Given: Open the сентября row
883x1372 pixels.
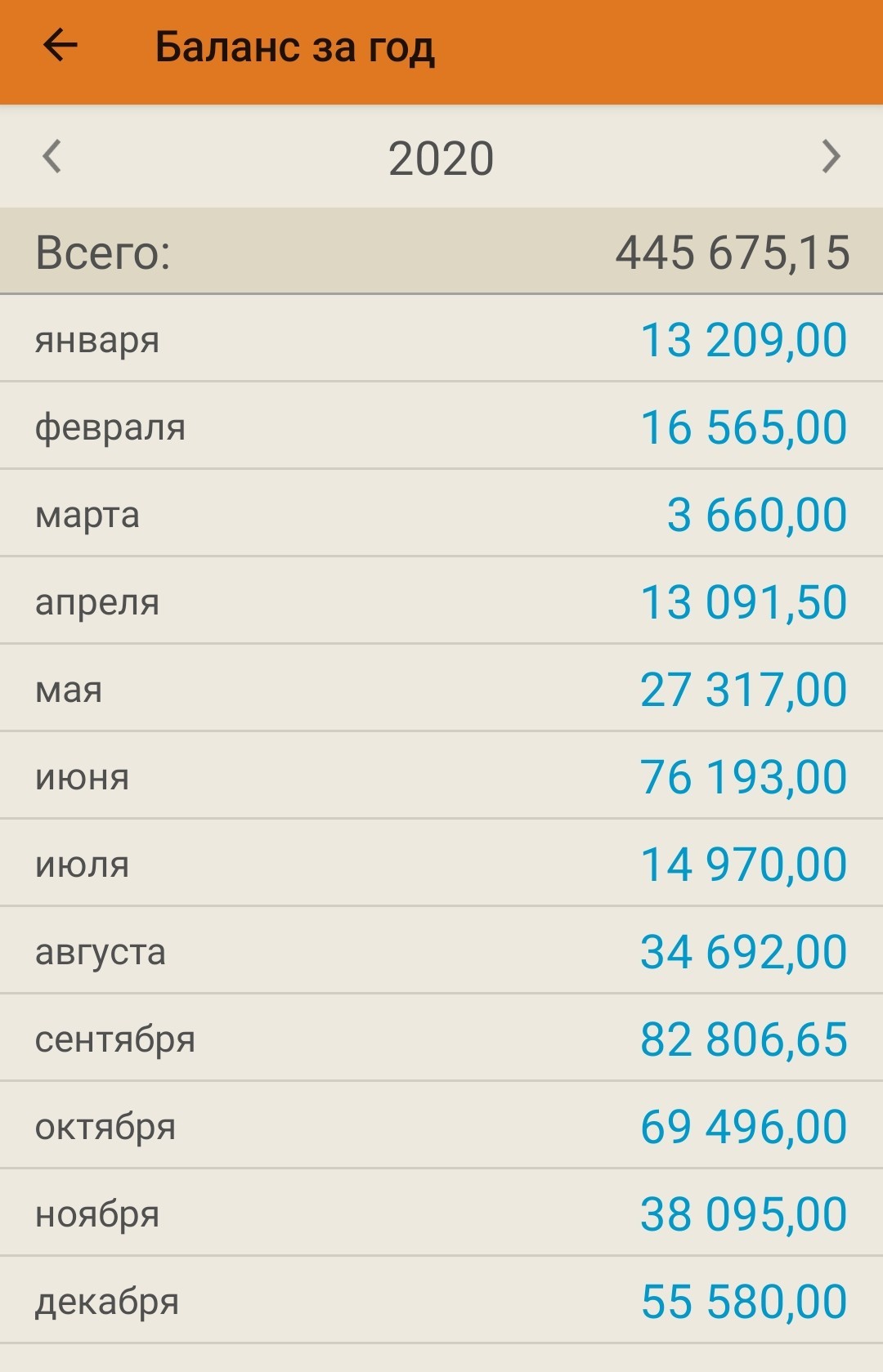Looking at the screenshot, I should (x=441, y=1038).
